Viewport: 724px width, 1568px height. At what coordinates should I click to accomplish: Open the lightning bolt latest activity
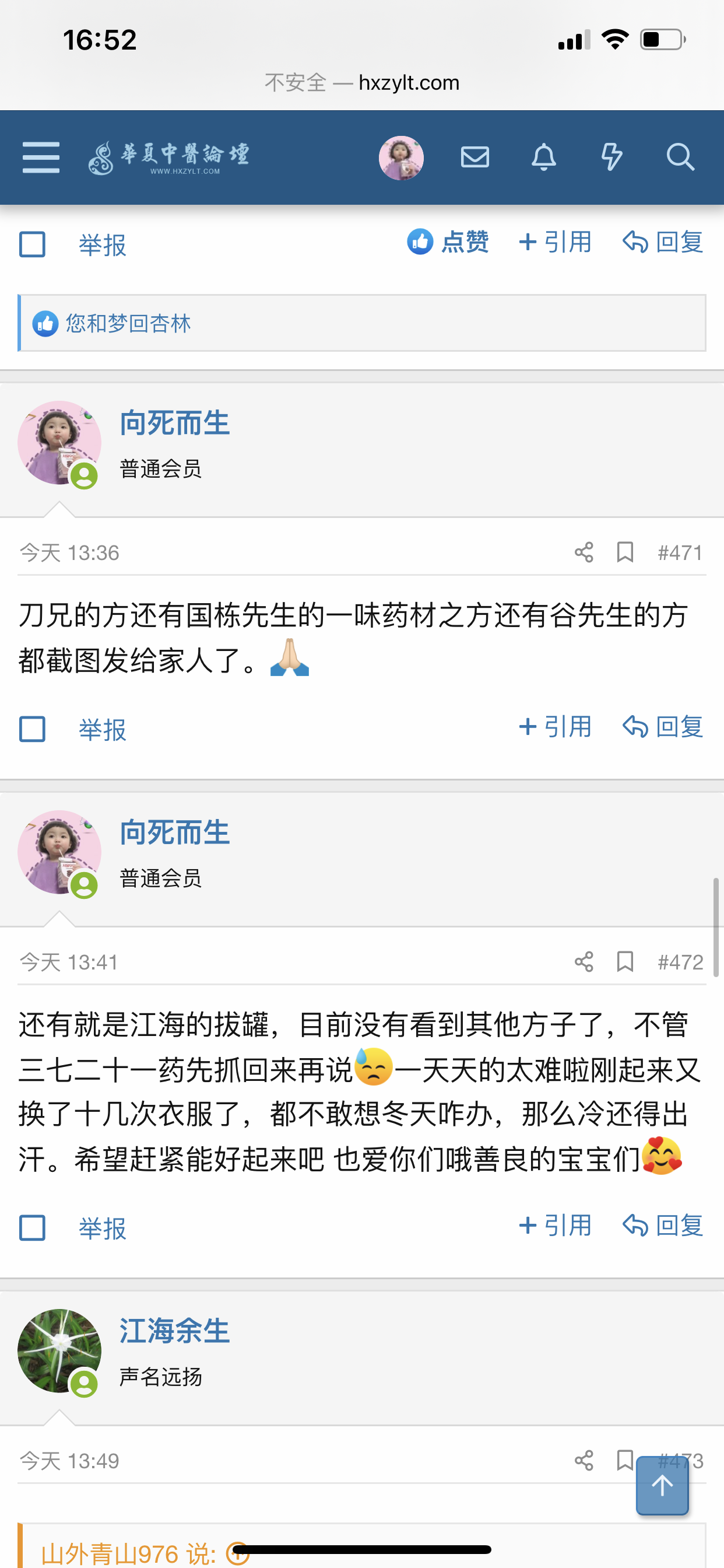click(x=611, y=157)
